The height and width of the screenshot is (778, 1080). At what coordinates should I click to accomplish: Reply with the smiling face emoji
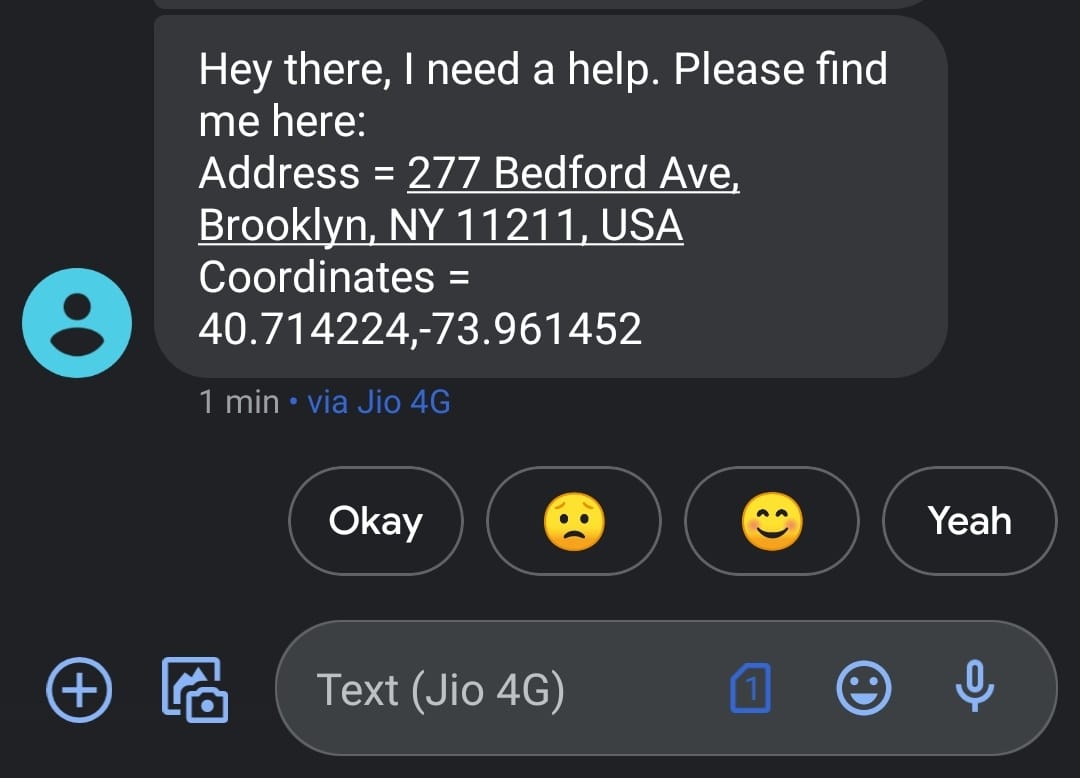click(772, 521)
